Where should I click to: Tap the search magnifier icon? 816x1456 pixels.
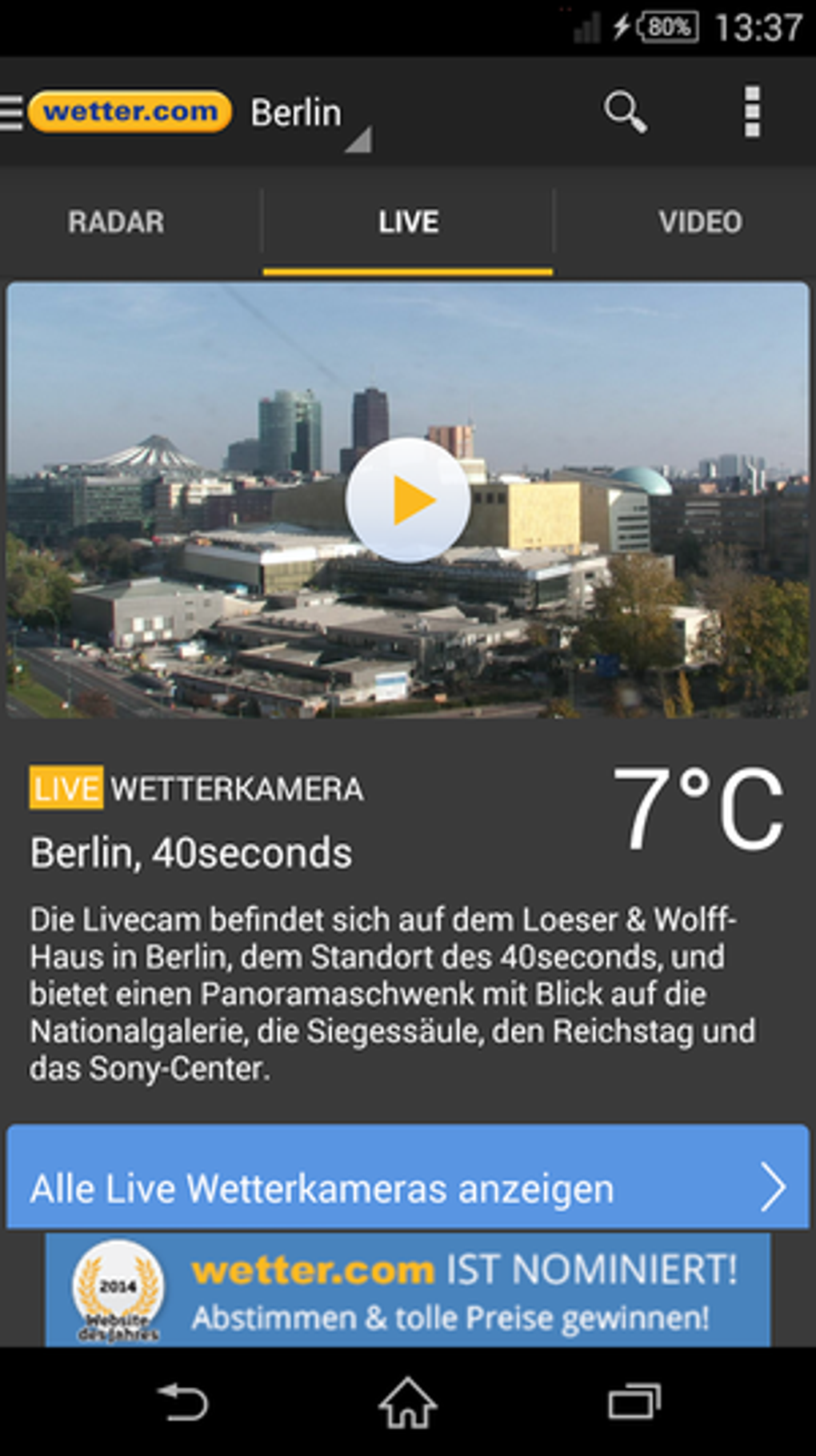(x=625, y=112)
